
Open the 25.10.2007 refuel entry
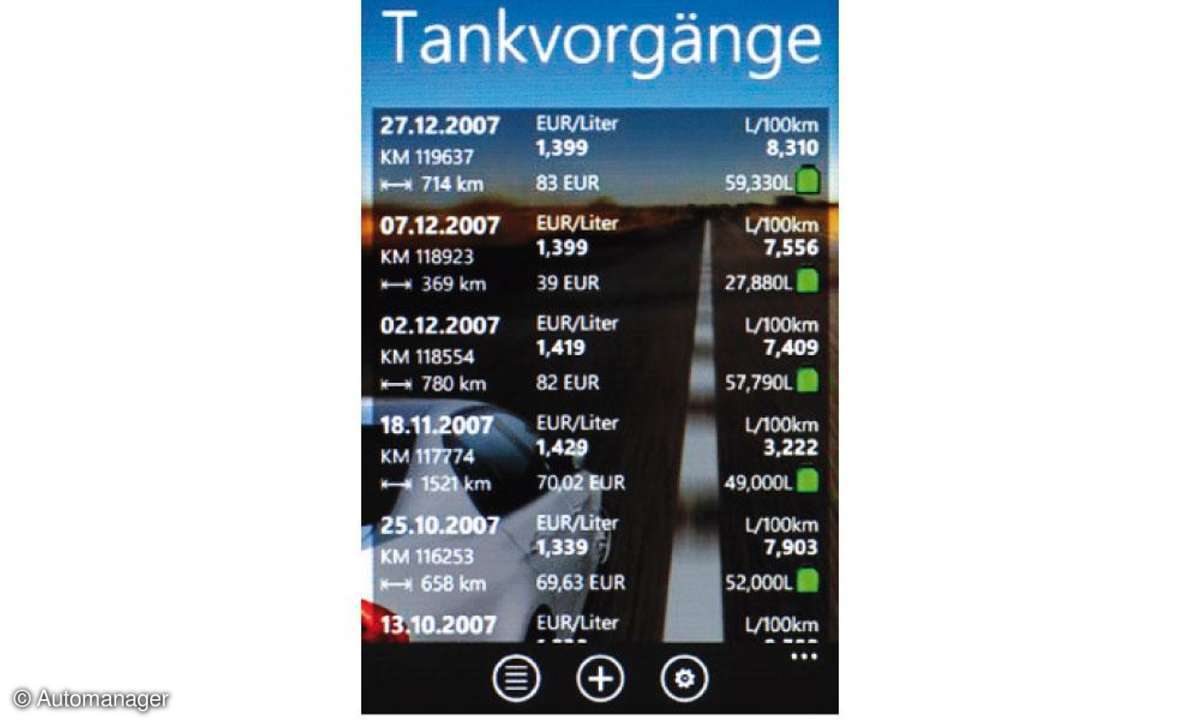[598, 553]
